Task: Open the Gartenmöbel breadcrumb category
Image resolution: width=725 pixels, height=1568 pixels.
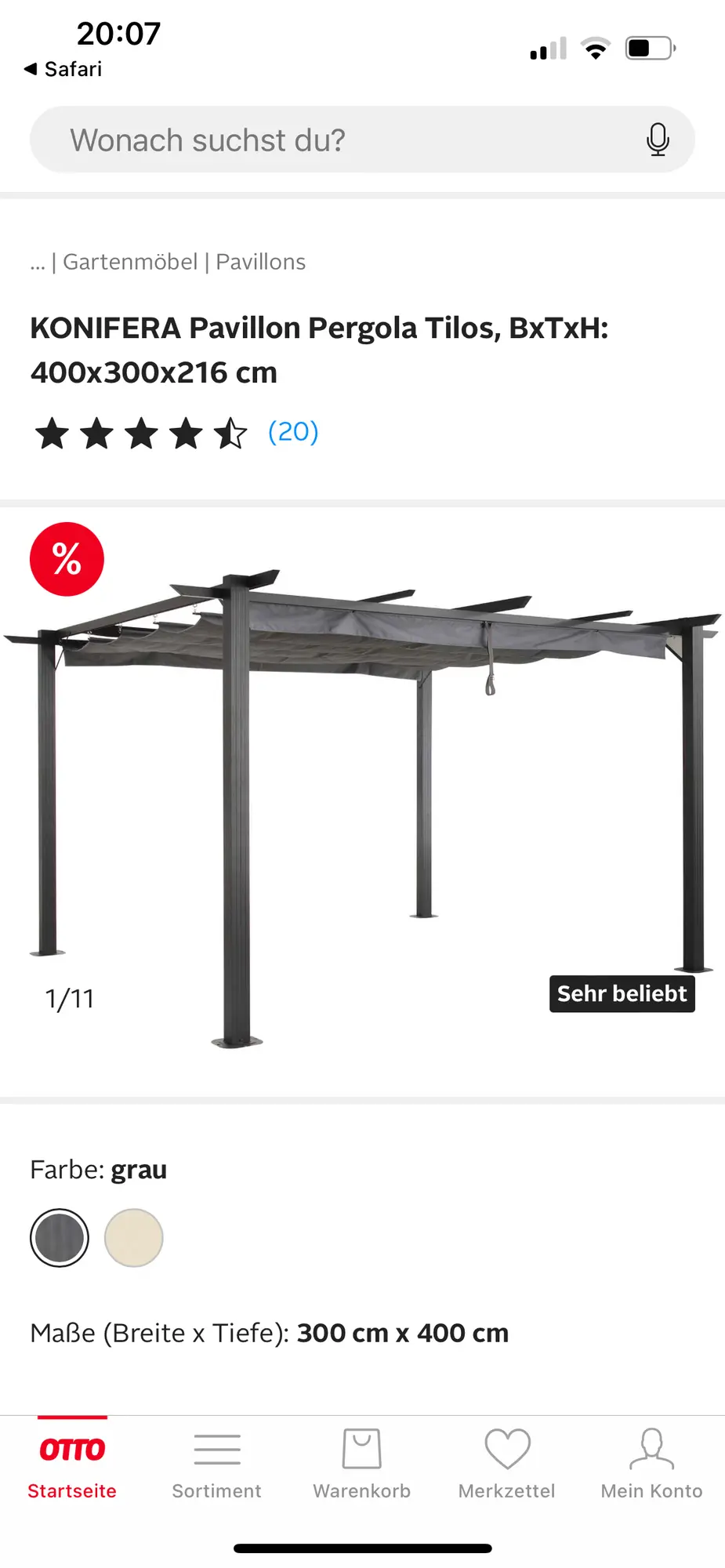Action: pos(130,262)
